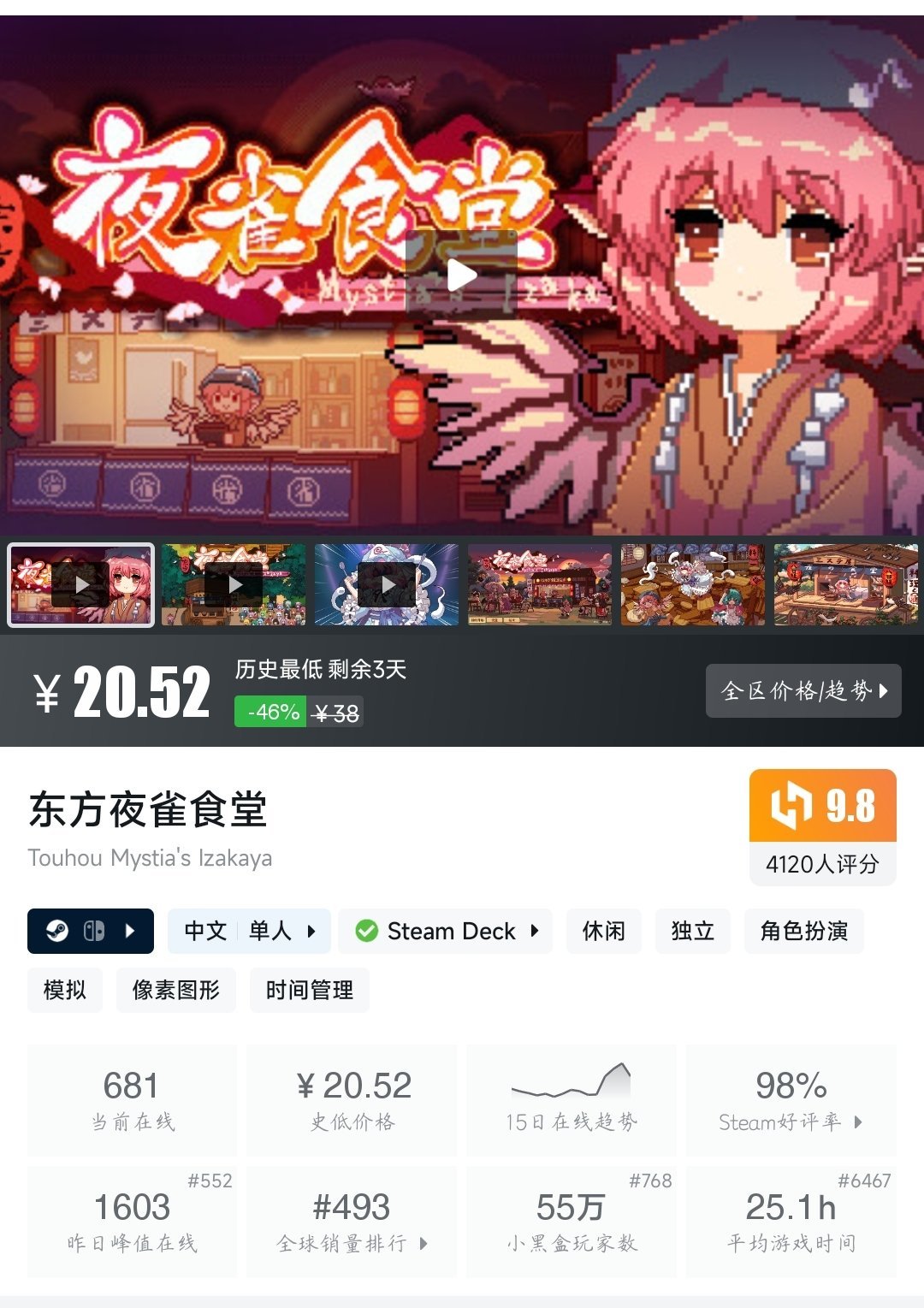Select the 时间管理 tag
The width and height of the screenshot is (924, 1308).
point(309,991)
